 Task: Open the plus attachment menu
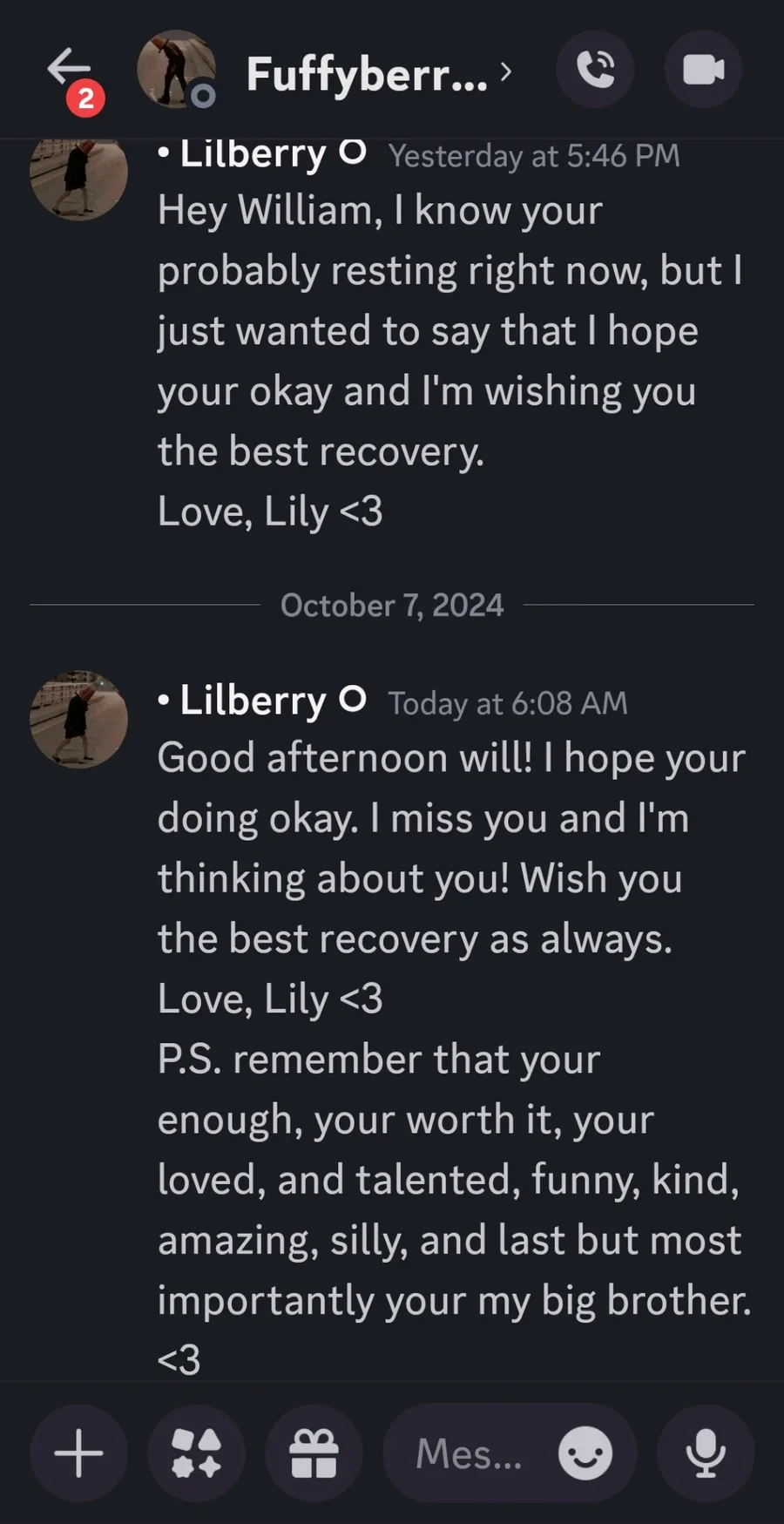[x=78, y=1453]
